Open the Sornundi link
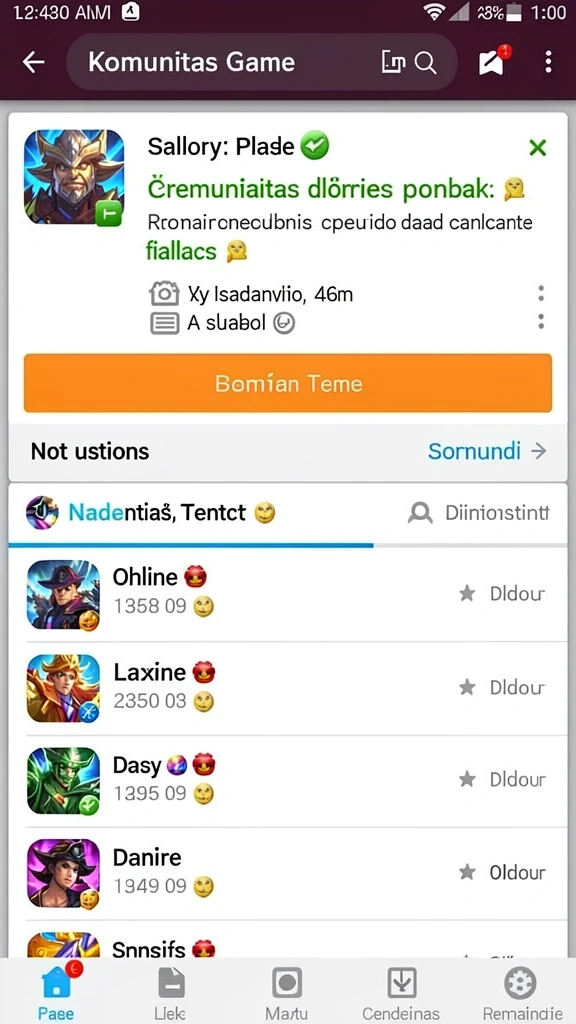 487,451
